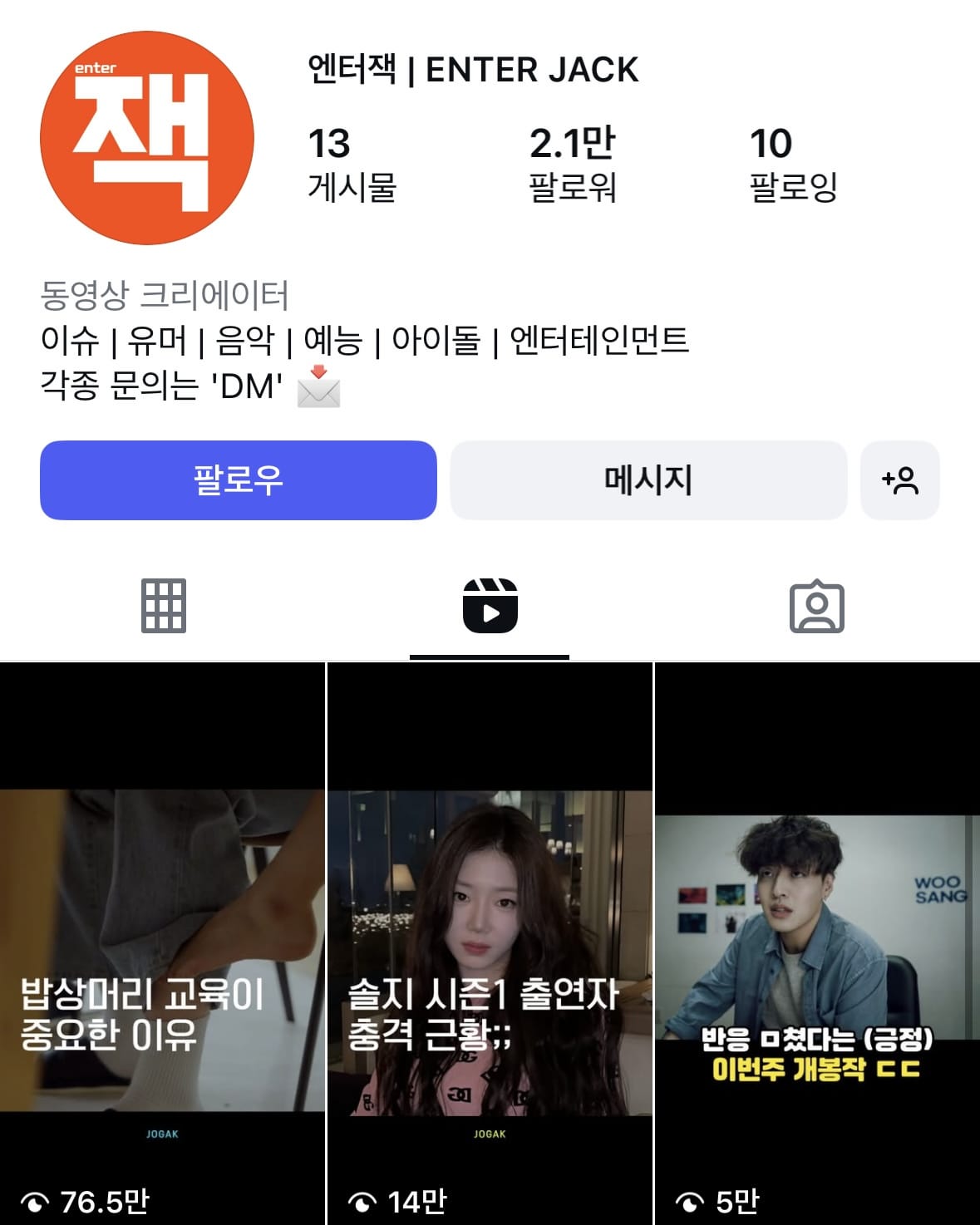The image size is (980, 1225).
Task: Select the Reels tab
Action: pos(490,606)
